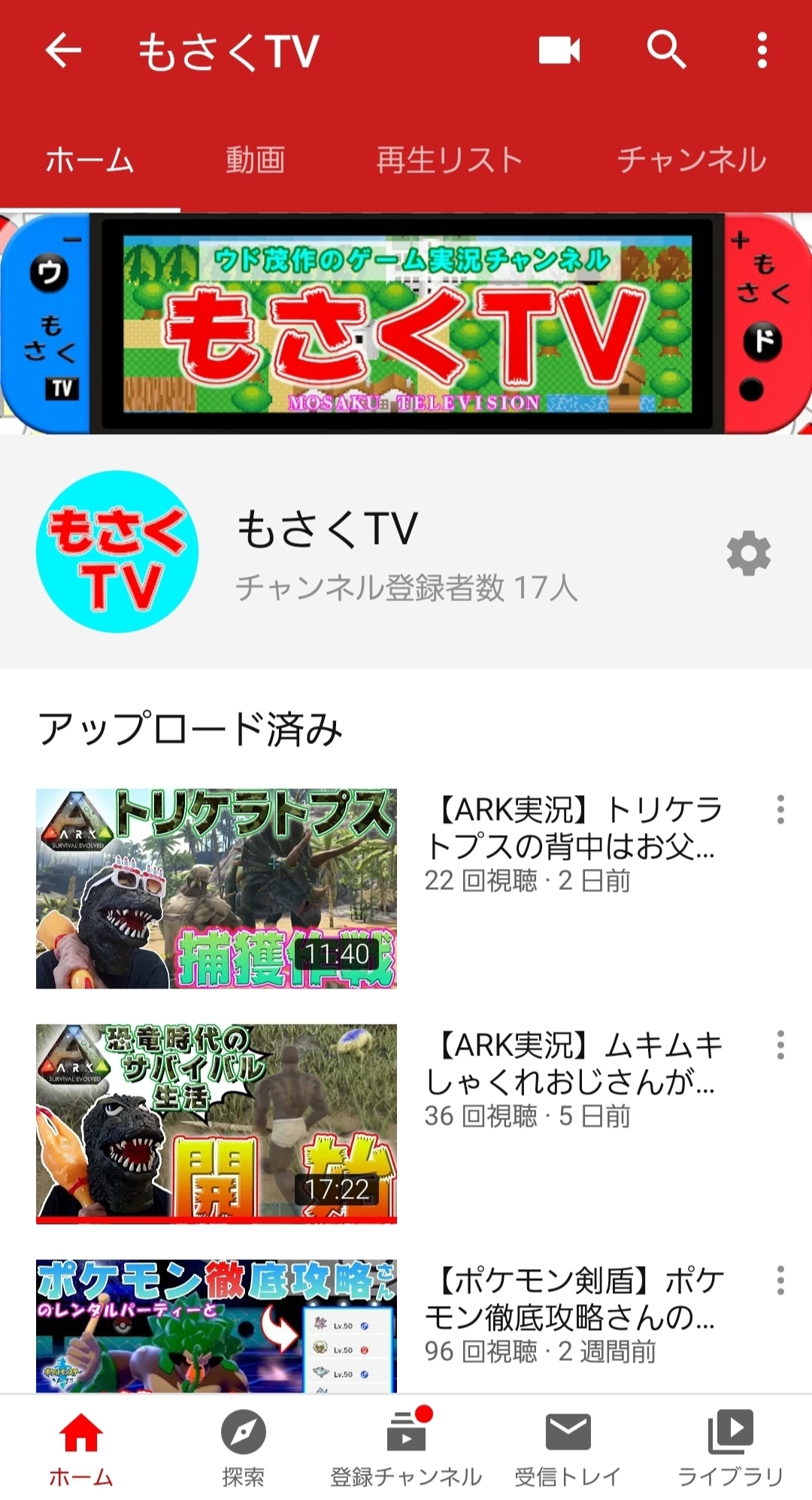812x1500 pixels.
Task: Switch to the 再生リスト tab
Action: coord(450,159)
